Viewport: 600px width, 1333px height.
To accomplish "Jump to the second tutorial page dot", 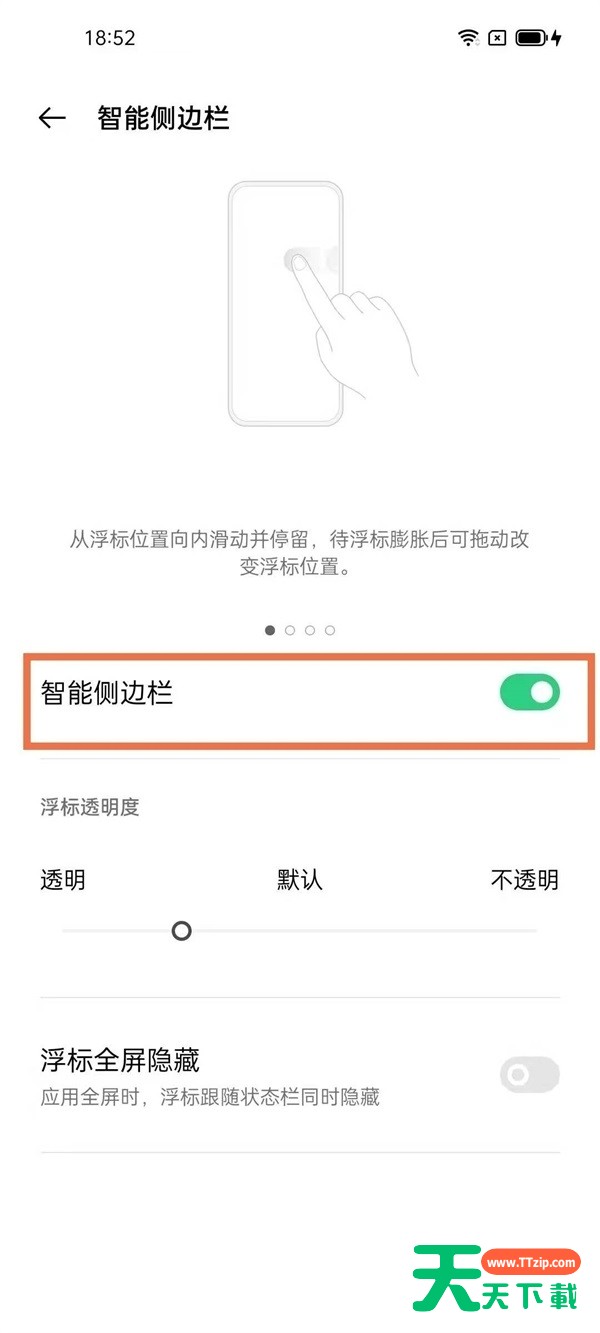I will tap(290, 630).
